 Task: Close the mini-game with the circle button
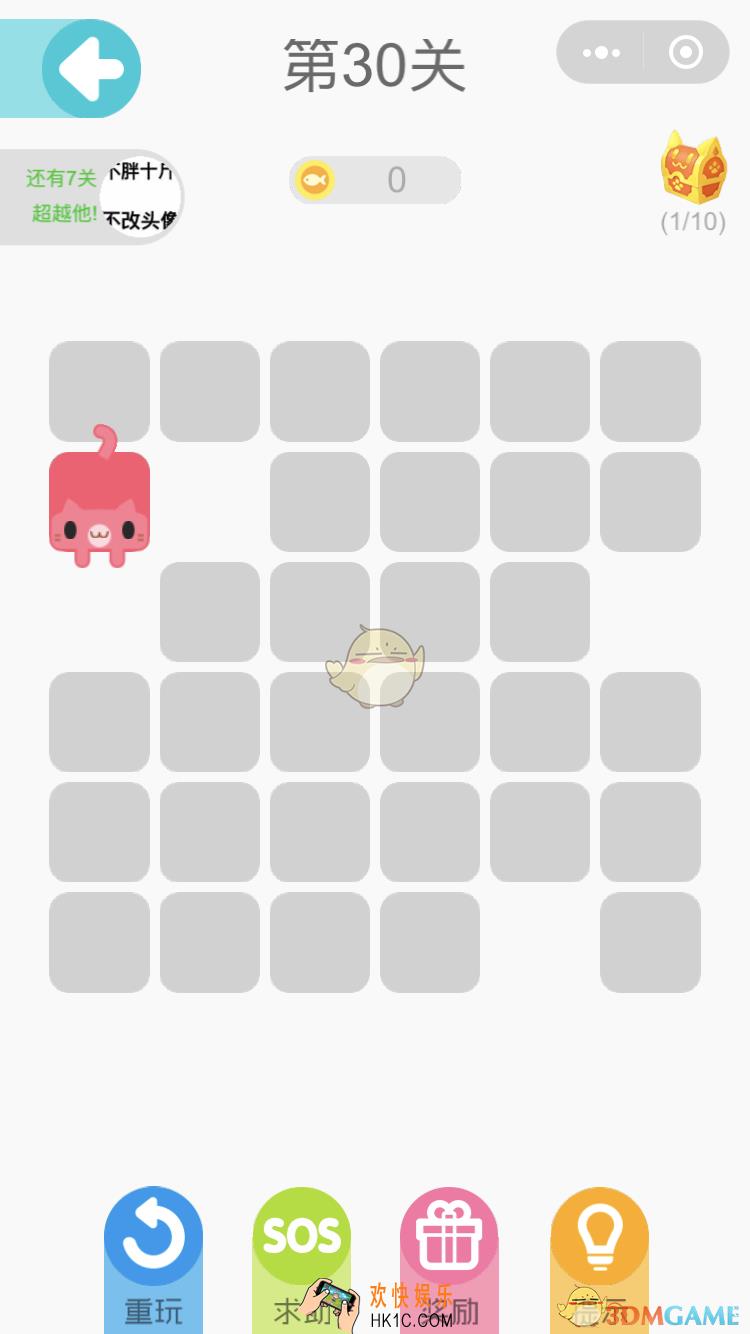coord(686,53)
